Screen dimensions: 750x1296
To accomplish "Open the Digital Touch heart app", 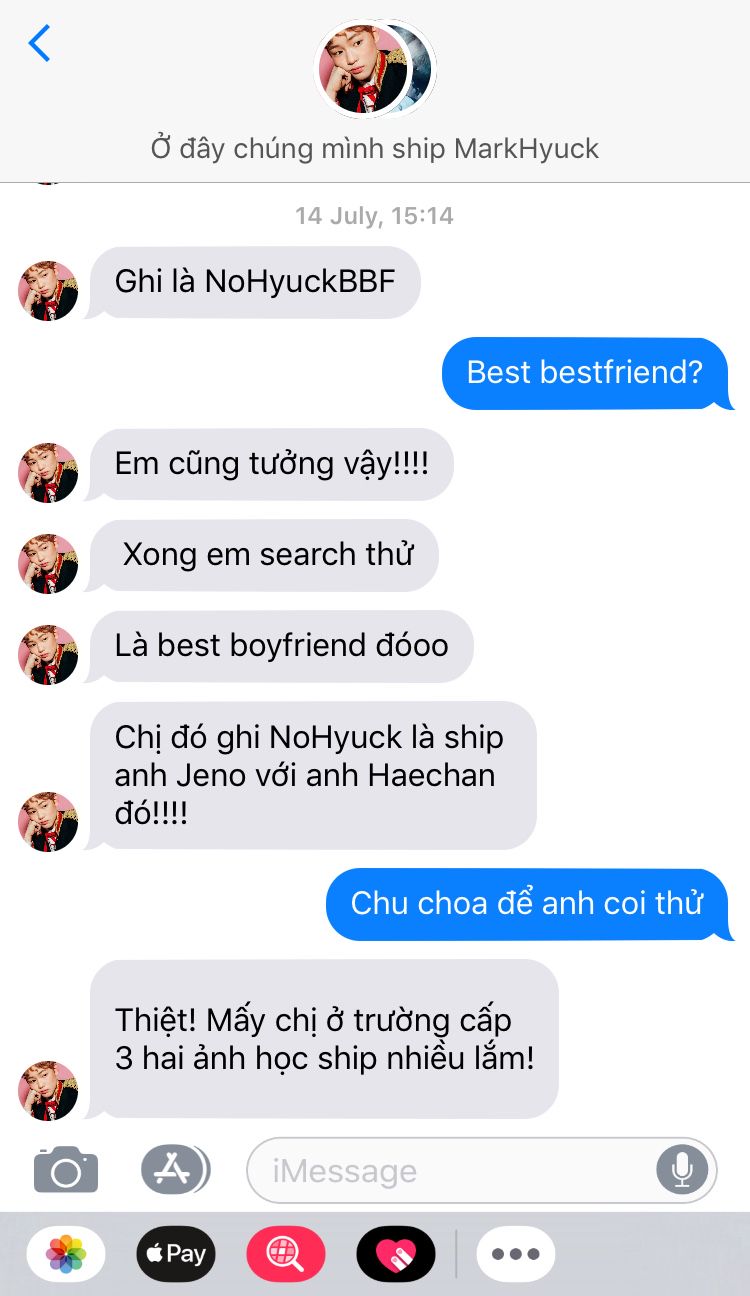I will point(396,1254).
